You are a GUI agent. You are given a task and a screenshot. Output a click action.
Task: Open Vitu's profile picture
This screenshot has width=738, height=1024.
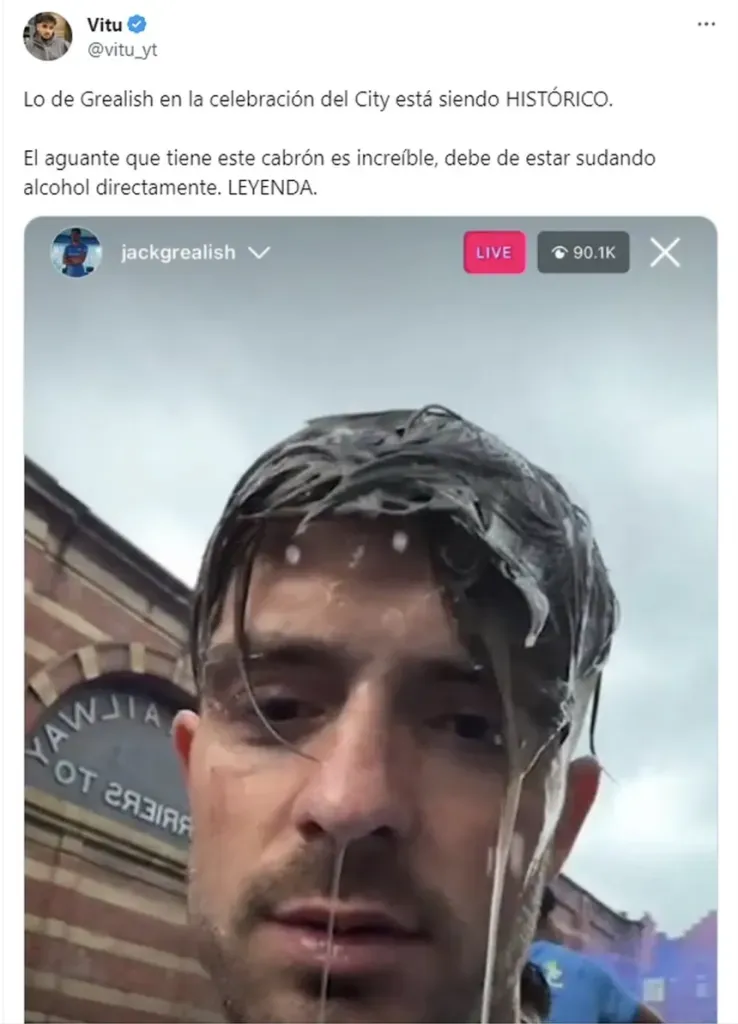tap(48, 36)
